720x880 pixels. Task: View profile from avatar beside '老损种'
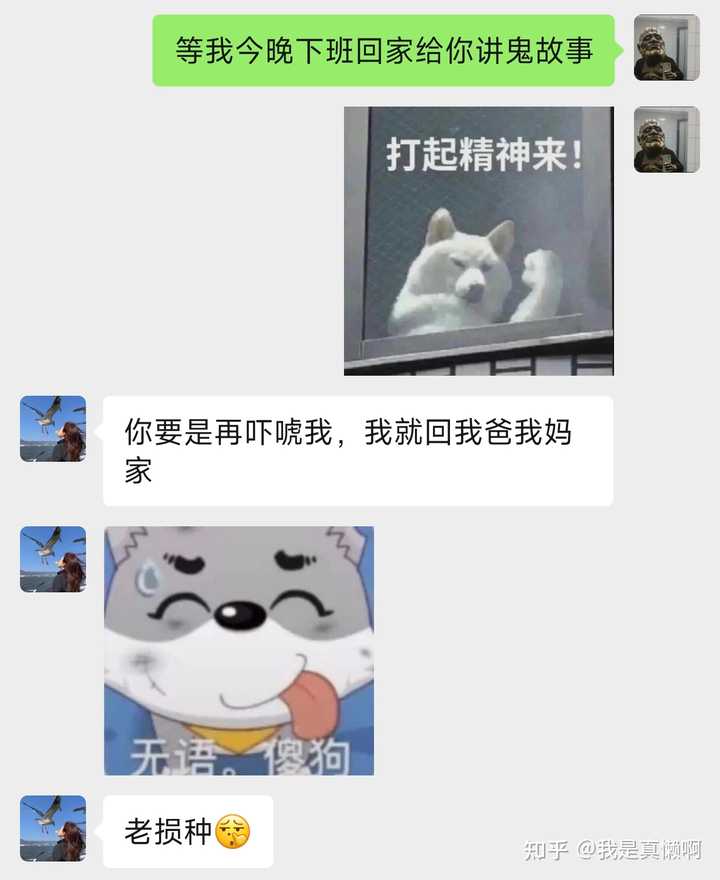click(x=53, y=828)
